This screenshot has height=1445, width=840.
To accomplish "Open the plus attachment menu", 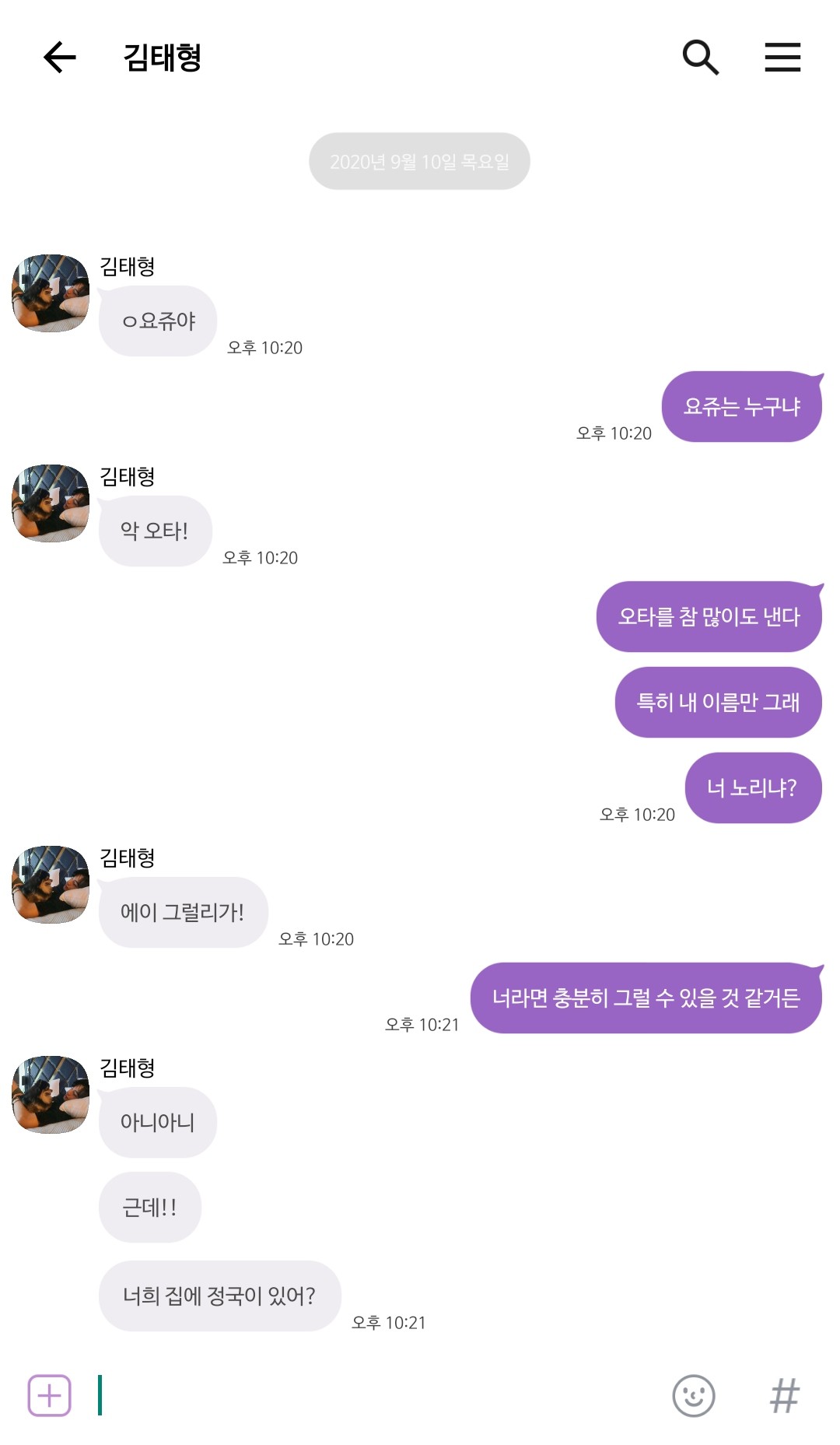I will click(50, 1395).
